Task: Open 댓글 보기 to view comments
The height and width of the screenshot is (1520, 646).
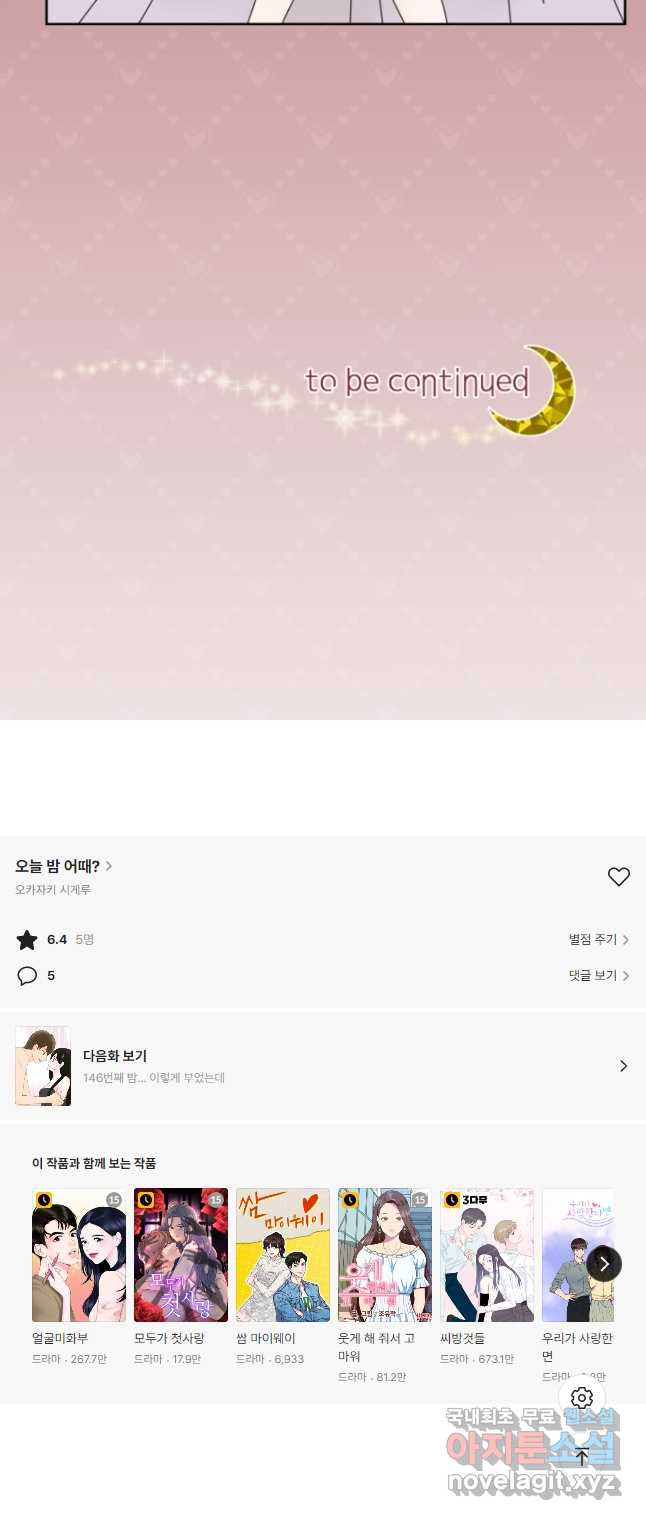Action: pyautogui.click(x=598, y=975)
